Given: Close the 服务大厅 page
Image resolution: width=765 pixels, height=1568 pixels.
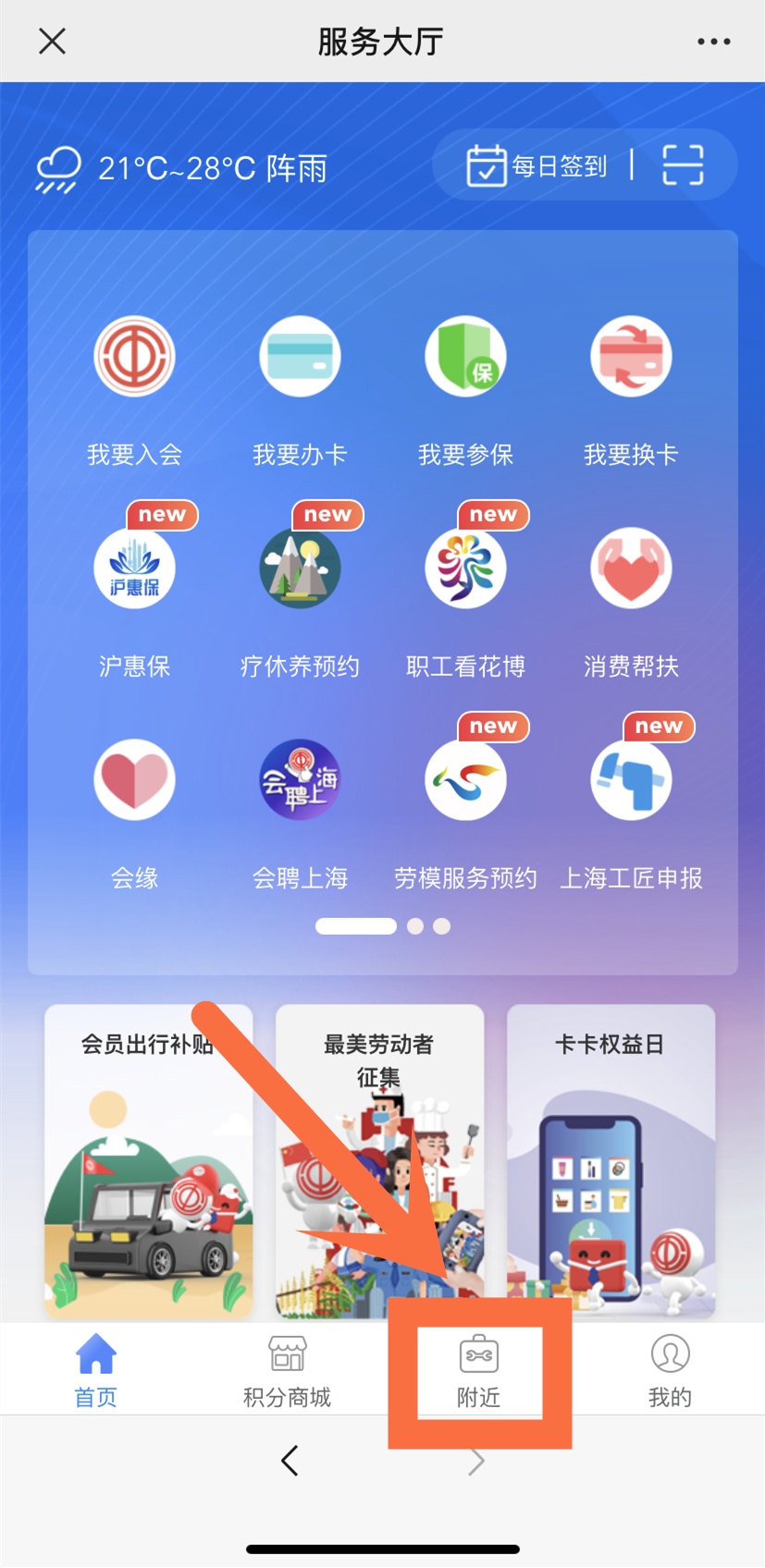Looking at the screenshot, I should click(53, 42).
